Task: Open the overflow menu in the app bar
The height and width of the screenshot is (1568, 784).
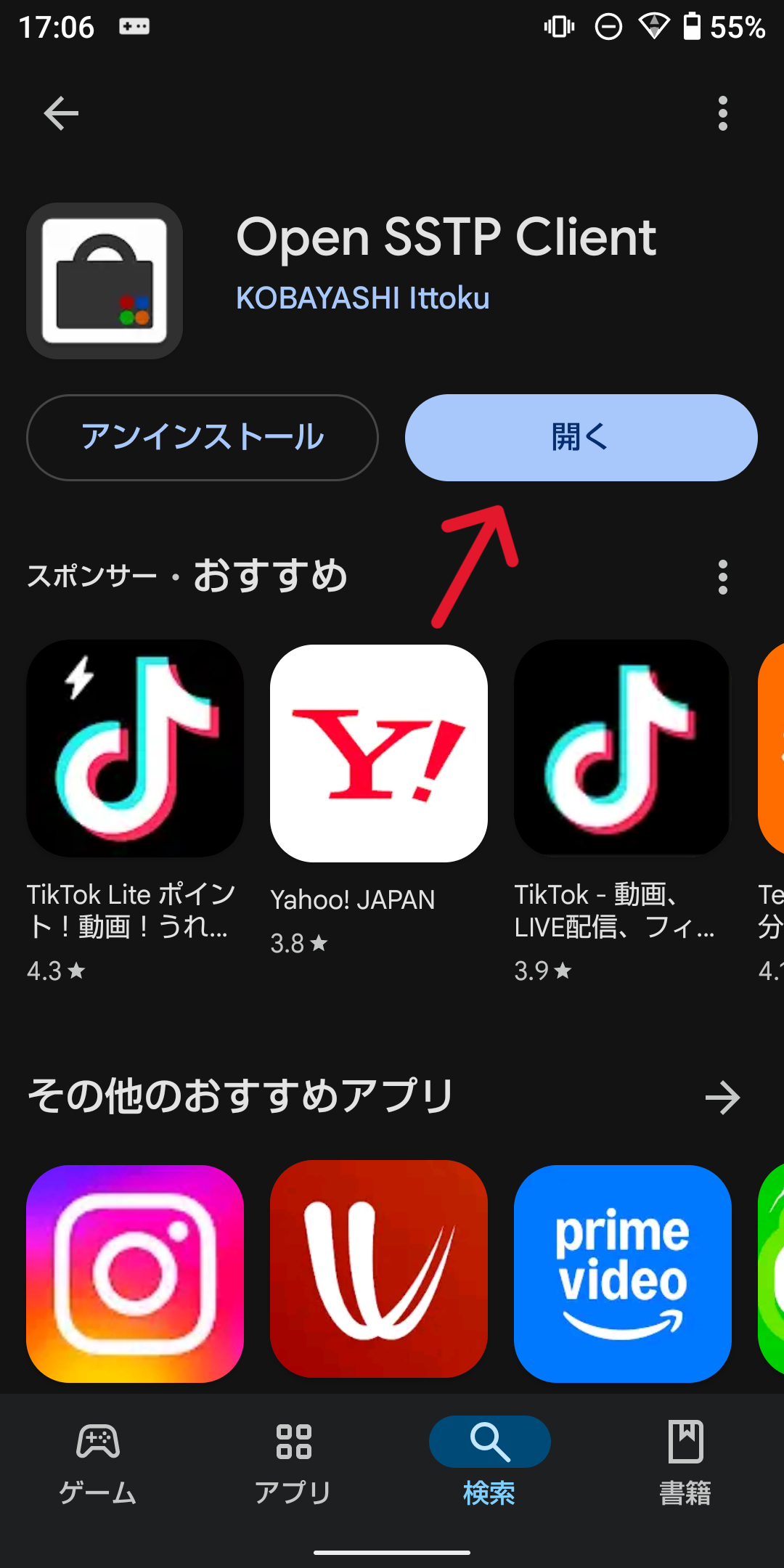Action: [722, 113]
